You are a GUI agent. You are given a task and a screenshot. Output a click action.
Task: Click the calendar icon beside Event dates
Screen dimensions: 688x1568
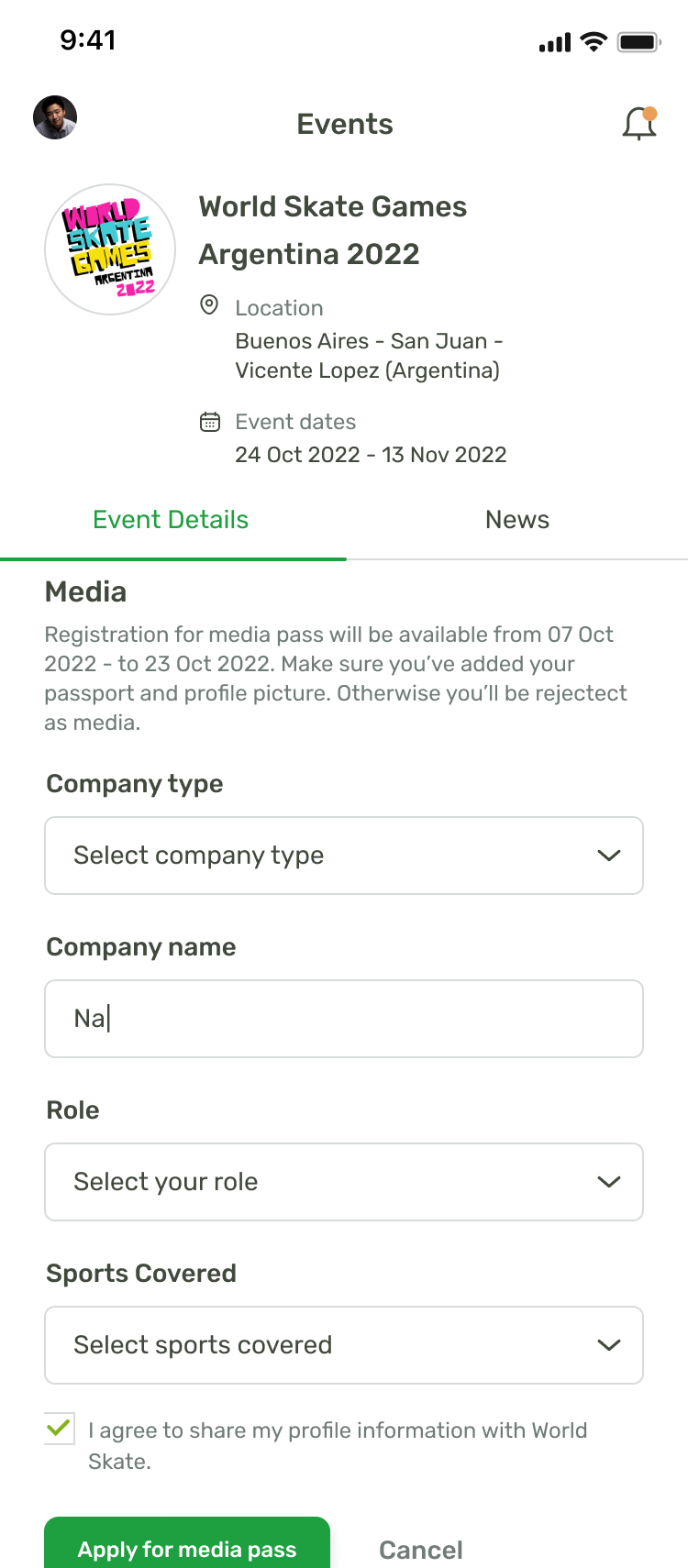[210, 421]
